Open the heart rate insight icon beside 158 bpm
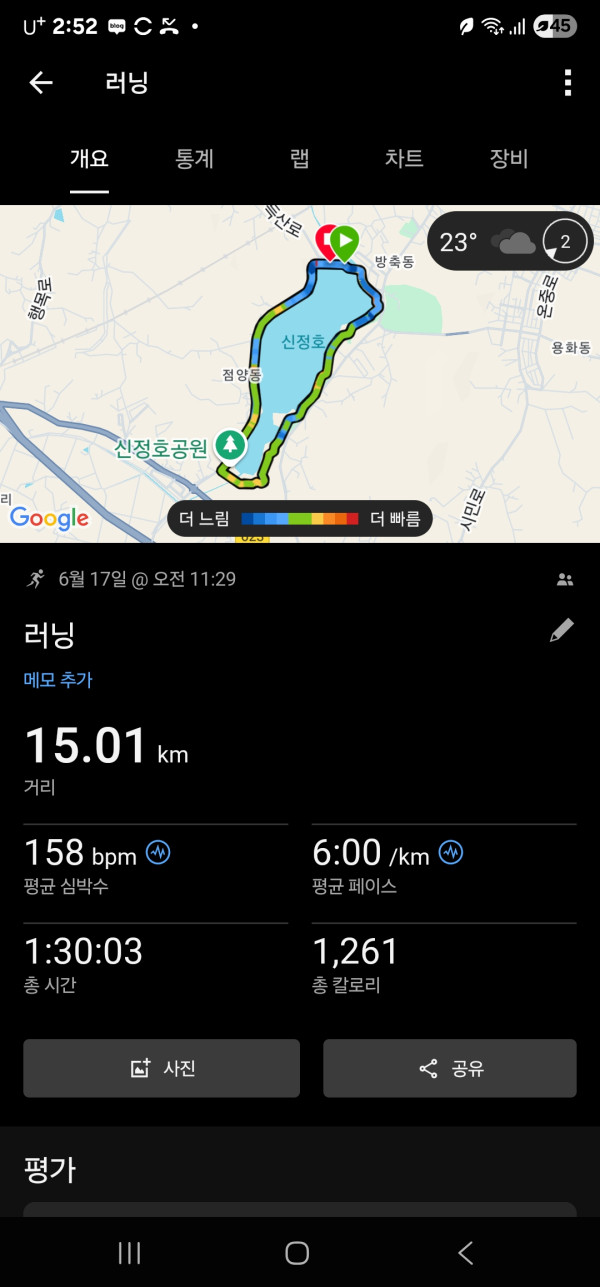The image size is (600, 1287). [x=158, y=853]
